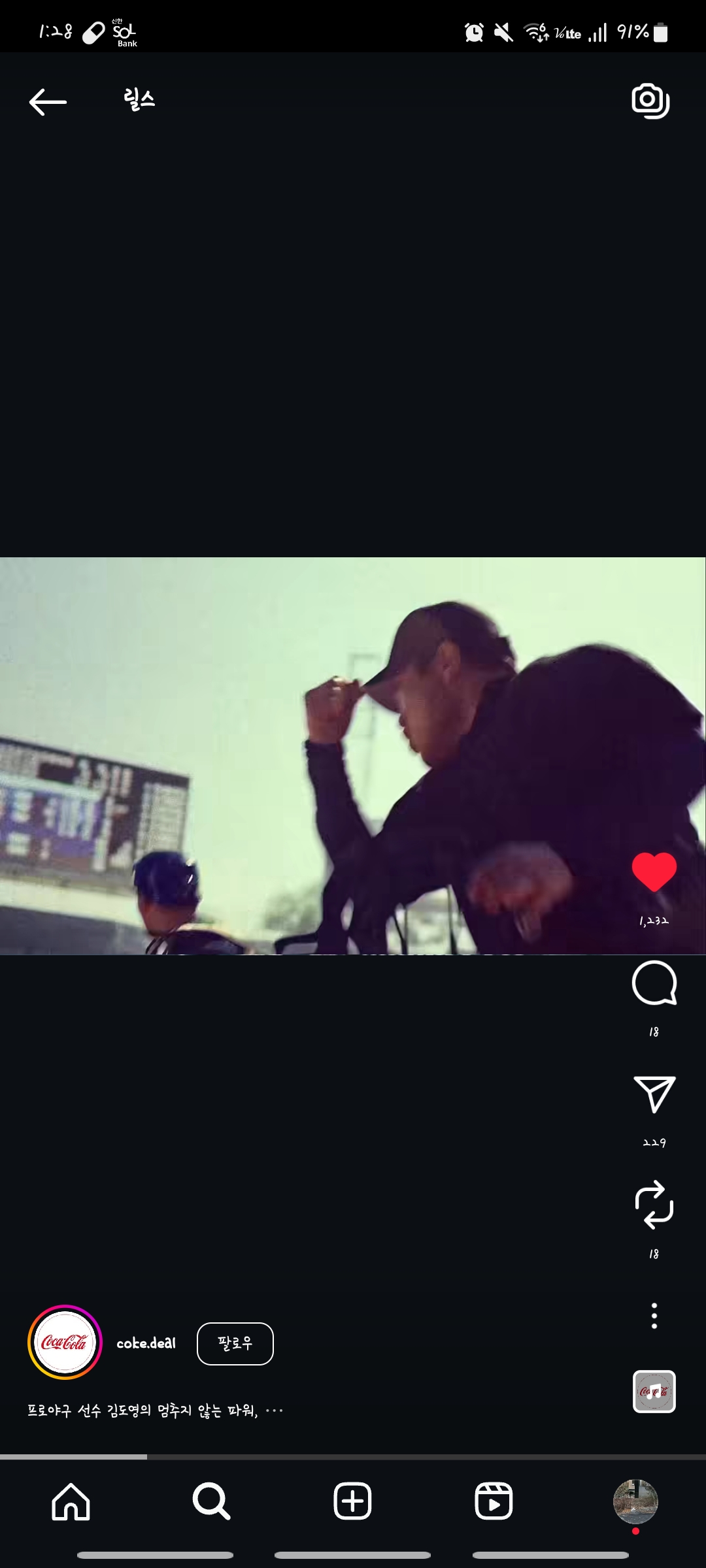View the coke.deal profile picture story
The height and width of the screenshot is (1568, 706).
(65, 1343)
